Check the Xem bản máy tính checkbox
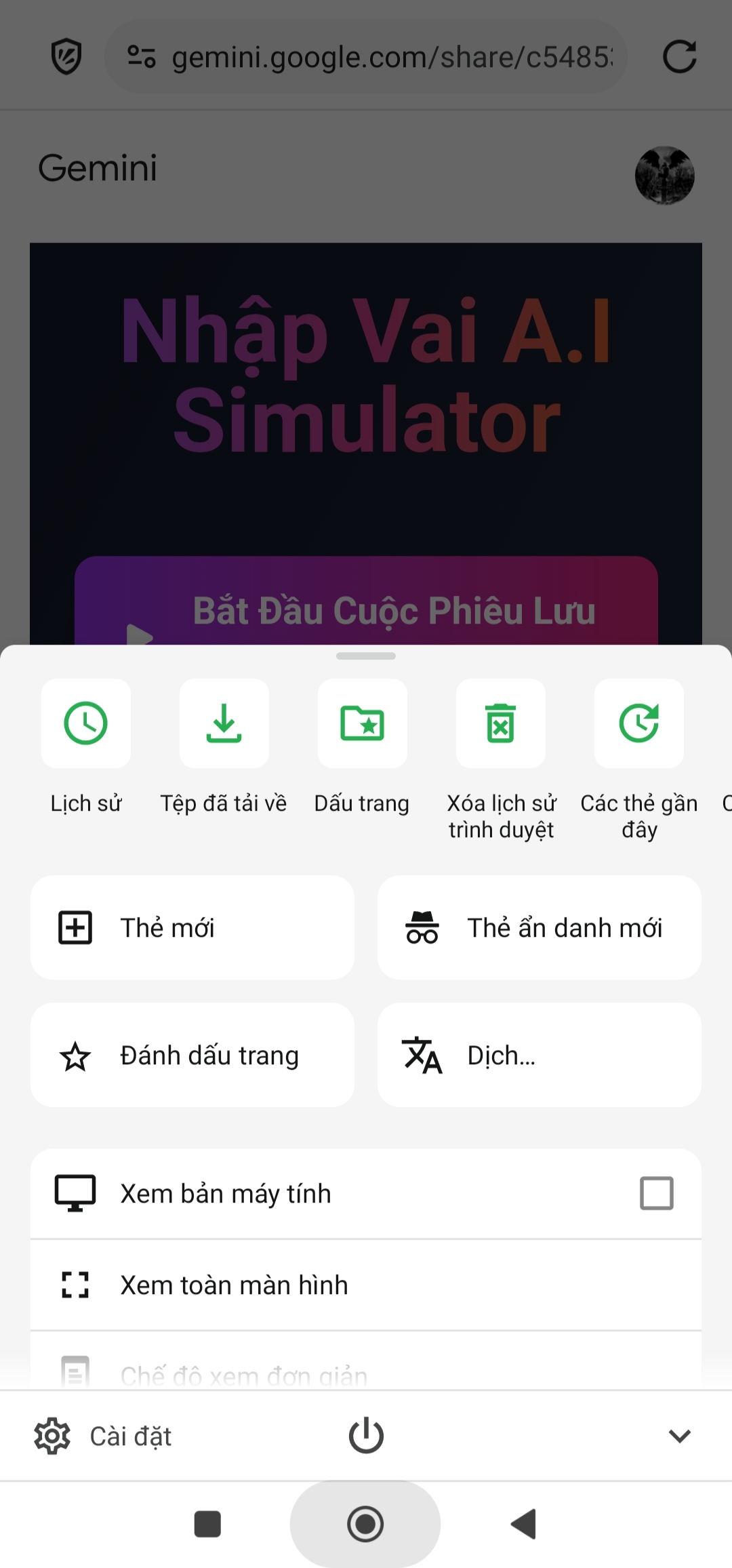Image resolution: width=732 pixels, height=1568 pixels. point(656,1193)
